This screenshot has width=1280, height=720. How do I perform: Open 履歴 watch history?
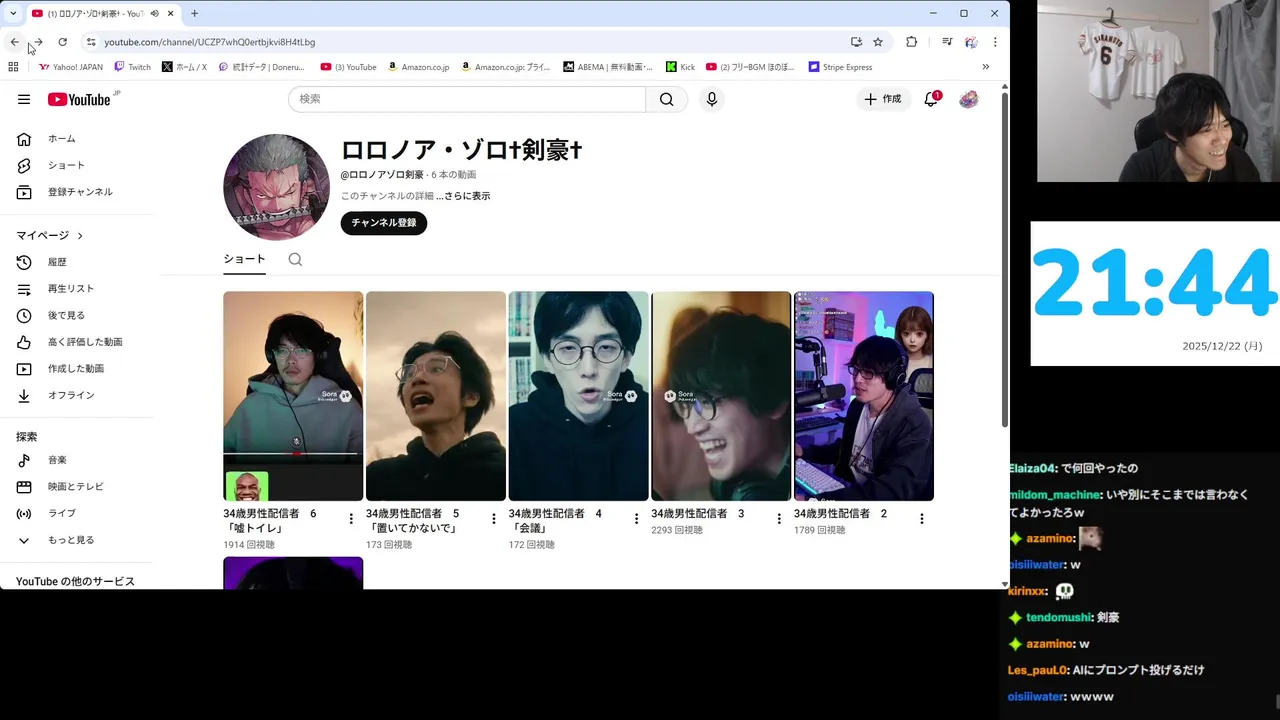coord(57,262)
